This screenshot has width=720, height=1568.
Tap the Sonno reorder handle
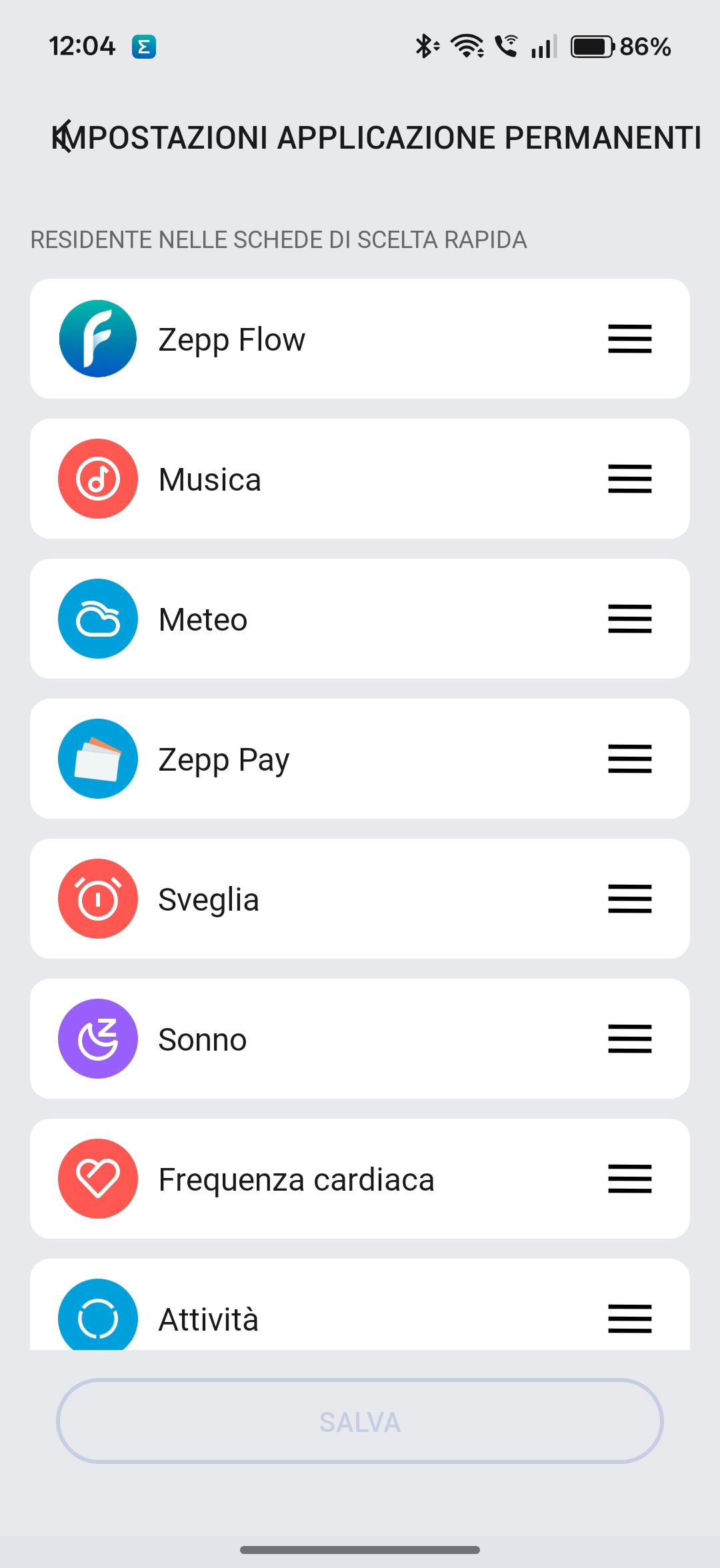click(x=629, y=1039)
